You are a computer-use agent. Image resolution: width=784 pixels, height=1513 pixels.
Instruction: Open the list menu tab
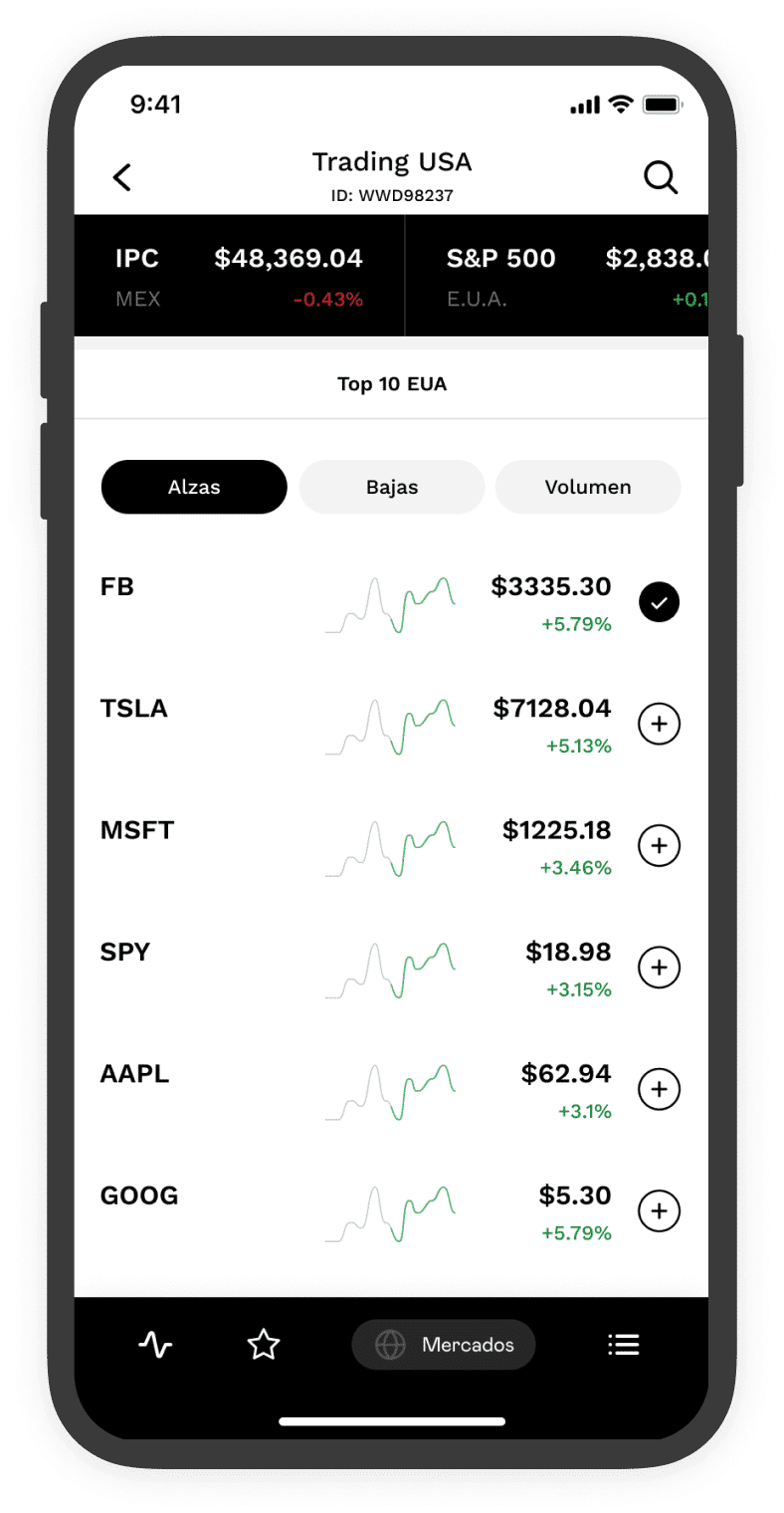click(624, 1346)
